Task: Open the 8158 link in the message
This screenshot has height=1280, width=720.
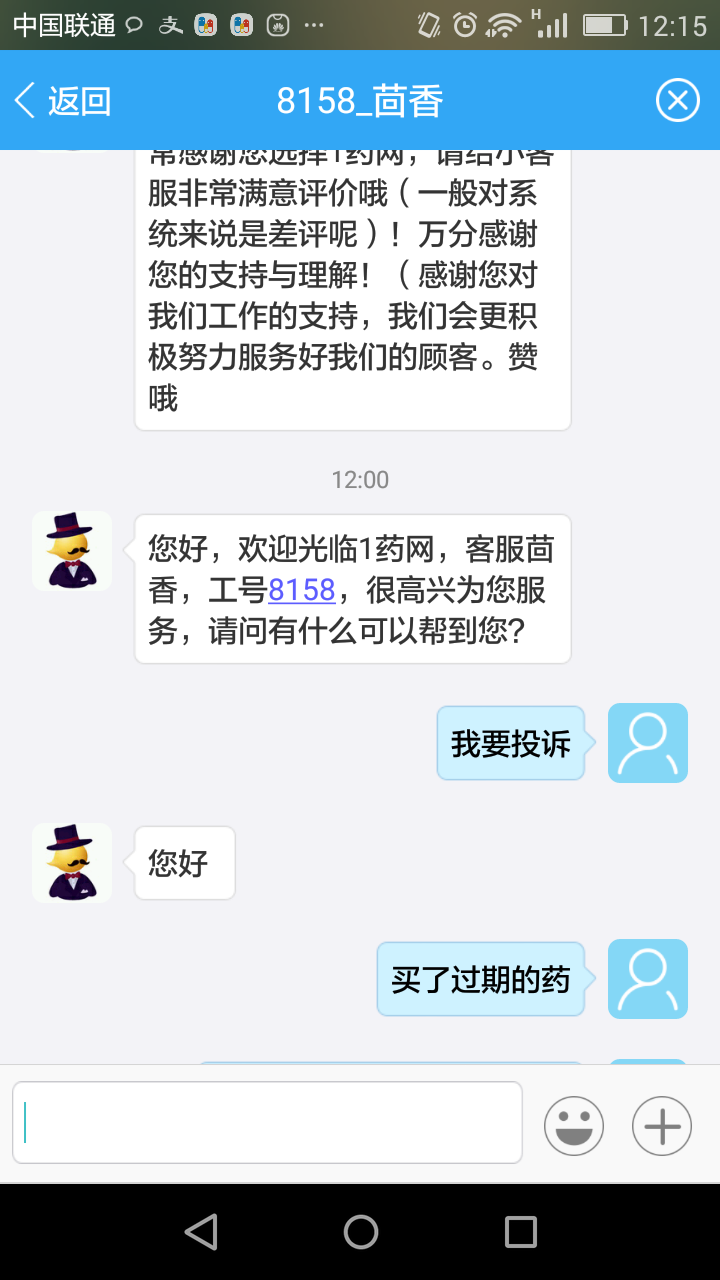Action: (301, 590)
